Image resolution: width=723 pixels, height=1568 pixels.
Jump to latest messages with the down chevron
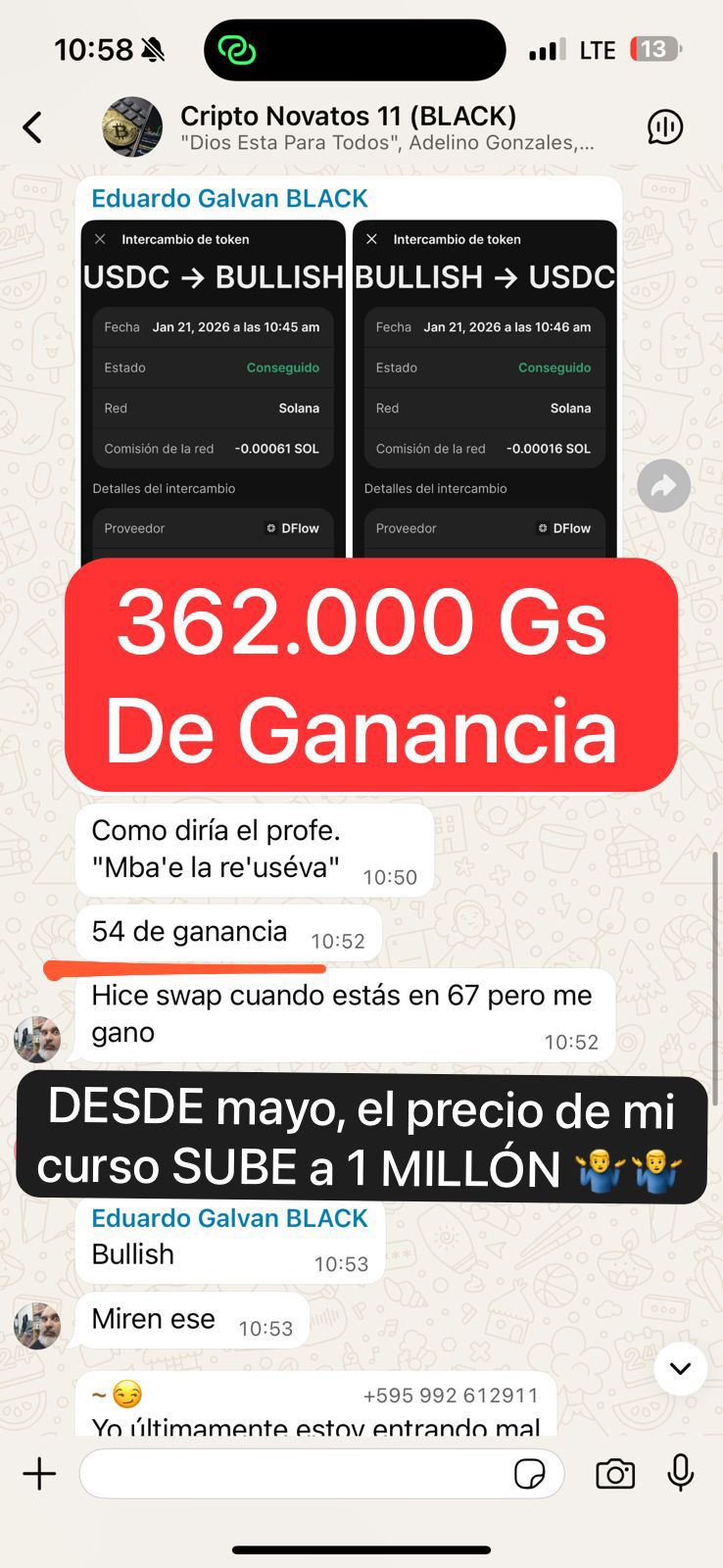[x=680, y=1369]
